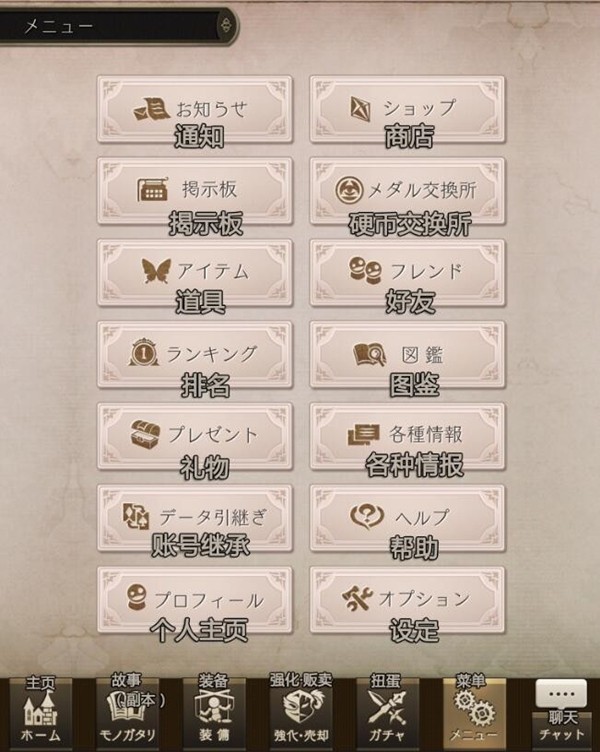This screenshot has height=752, width=600.
Task: Open the ショップ shop button
Action: click(x=407, y=108)
